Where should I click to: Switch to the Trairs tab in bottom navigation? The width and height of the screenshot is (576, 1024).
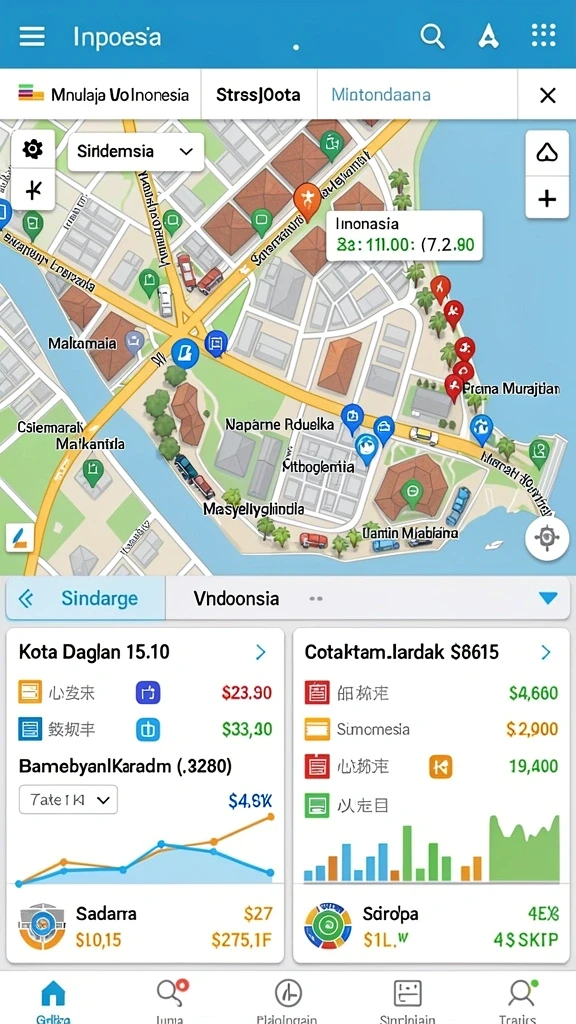521,999
